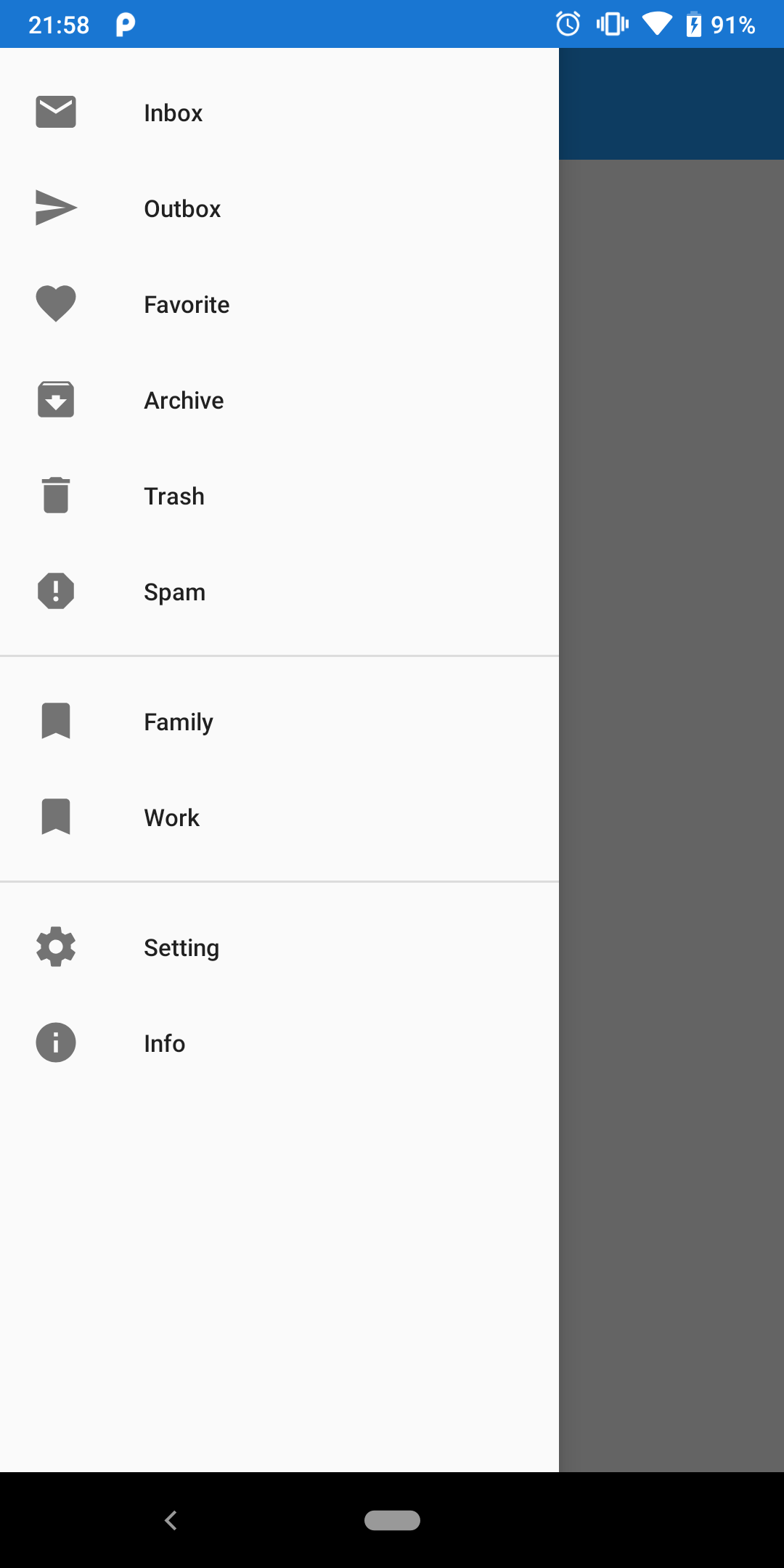Screen dimensions: 784x1568
Task: Tap the Info circle icon
Action: pyautogui.click(x=55, y=1042)
